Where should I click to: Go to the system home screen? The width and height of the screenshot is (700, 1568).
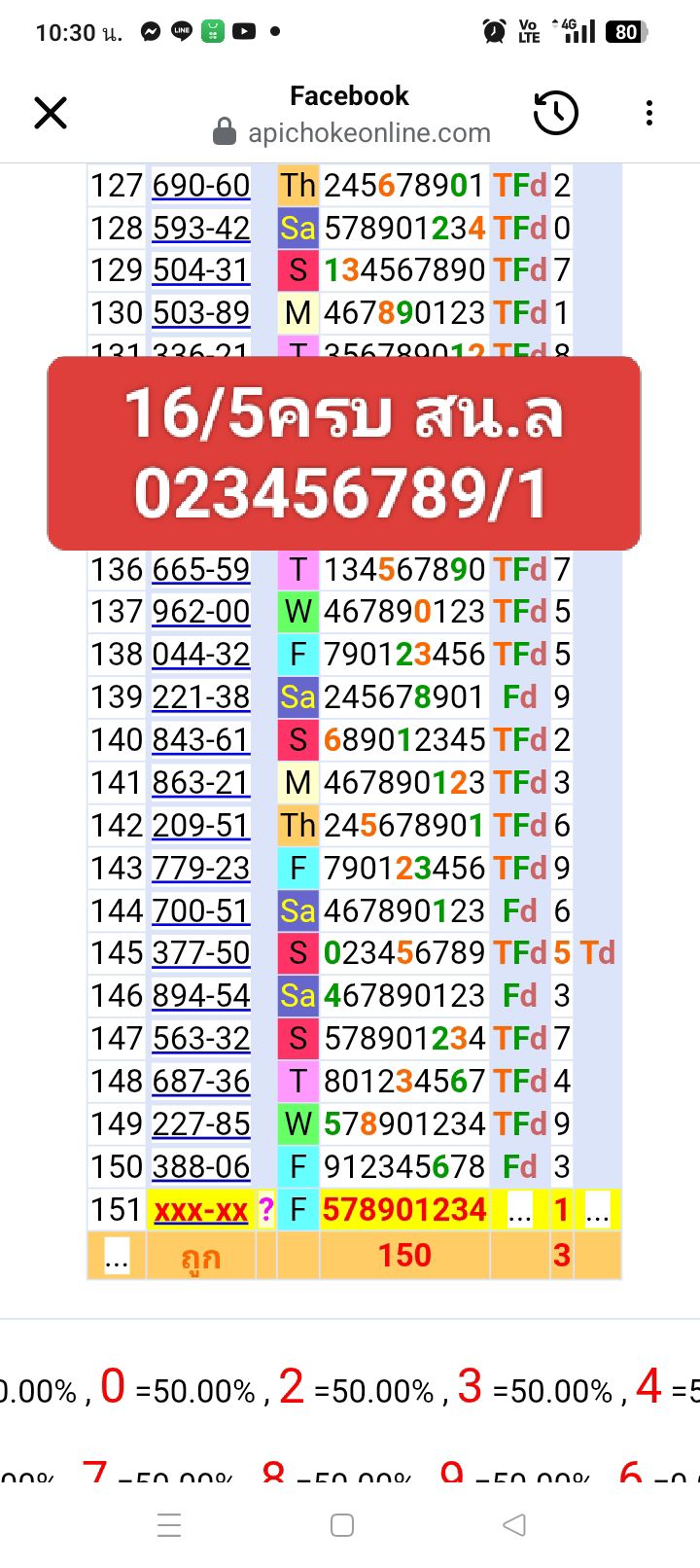click(x=342, y=1524)
